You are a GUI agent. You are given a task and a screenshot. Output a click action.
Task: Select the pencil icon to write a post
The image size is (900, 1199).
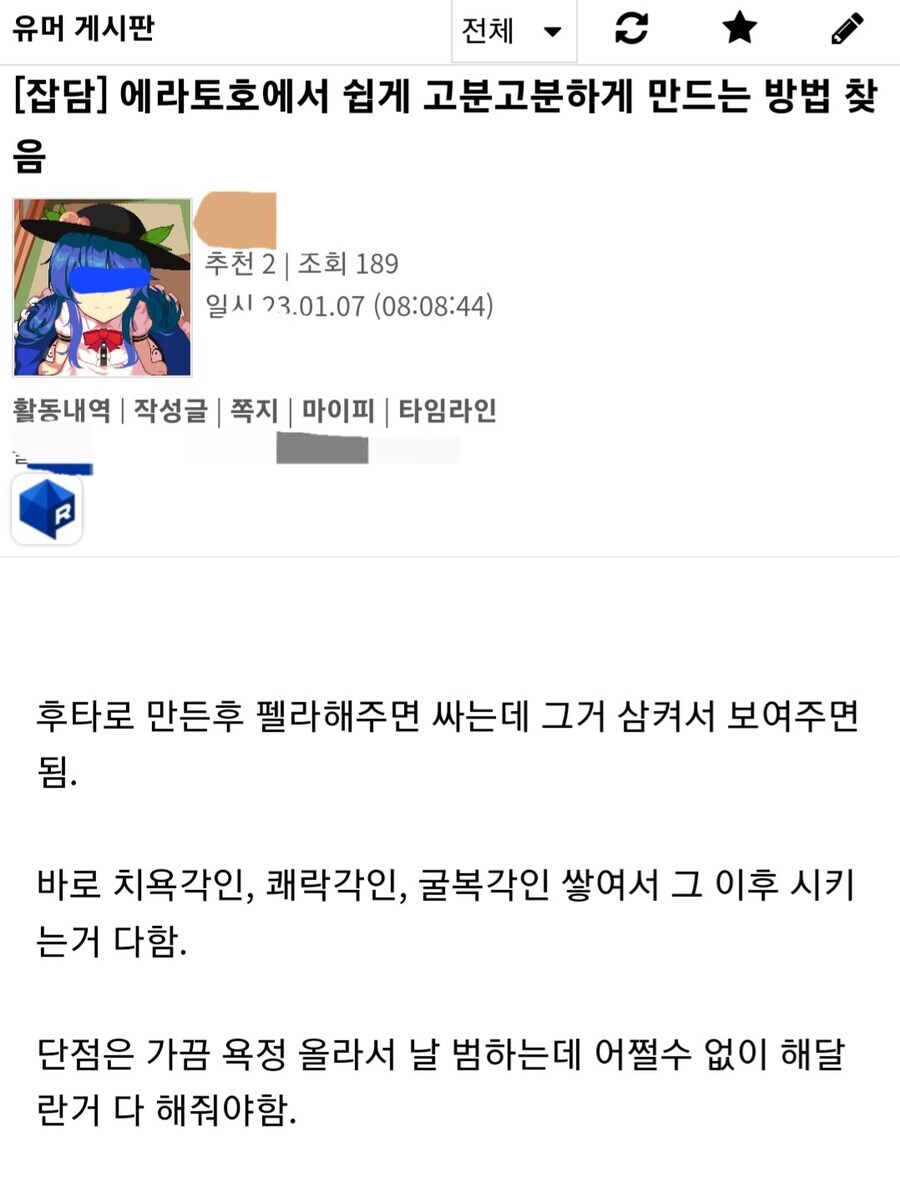point(846,31)
